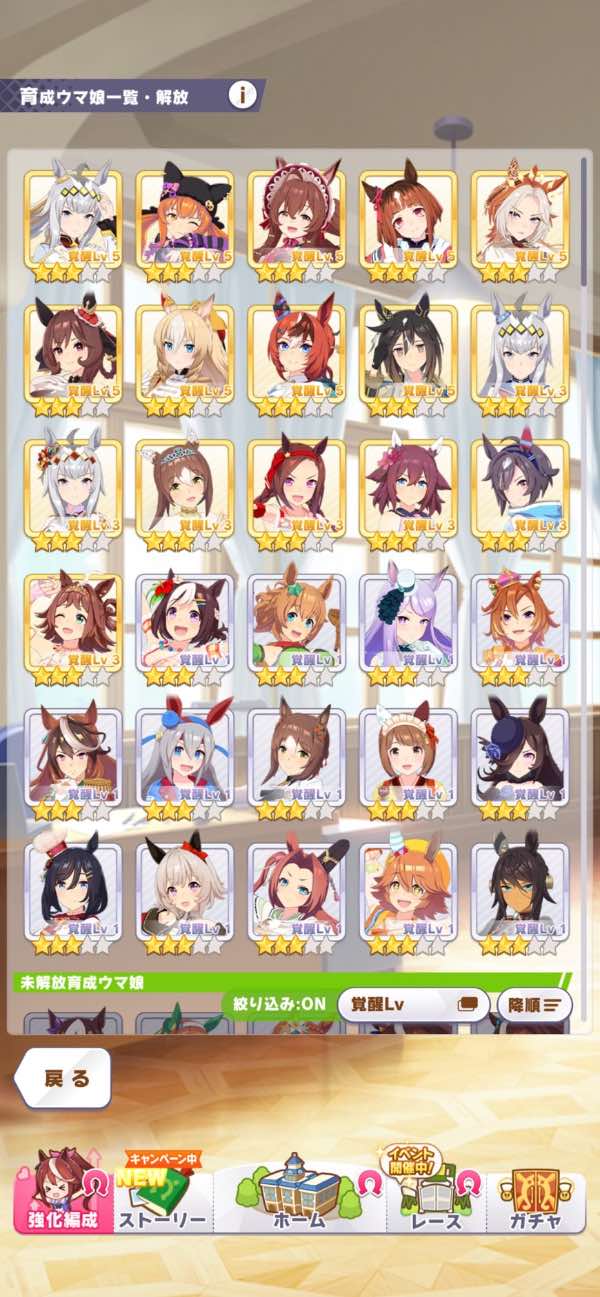Toggle the 降順 sort order button

point(535,1003)
